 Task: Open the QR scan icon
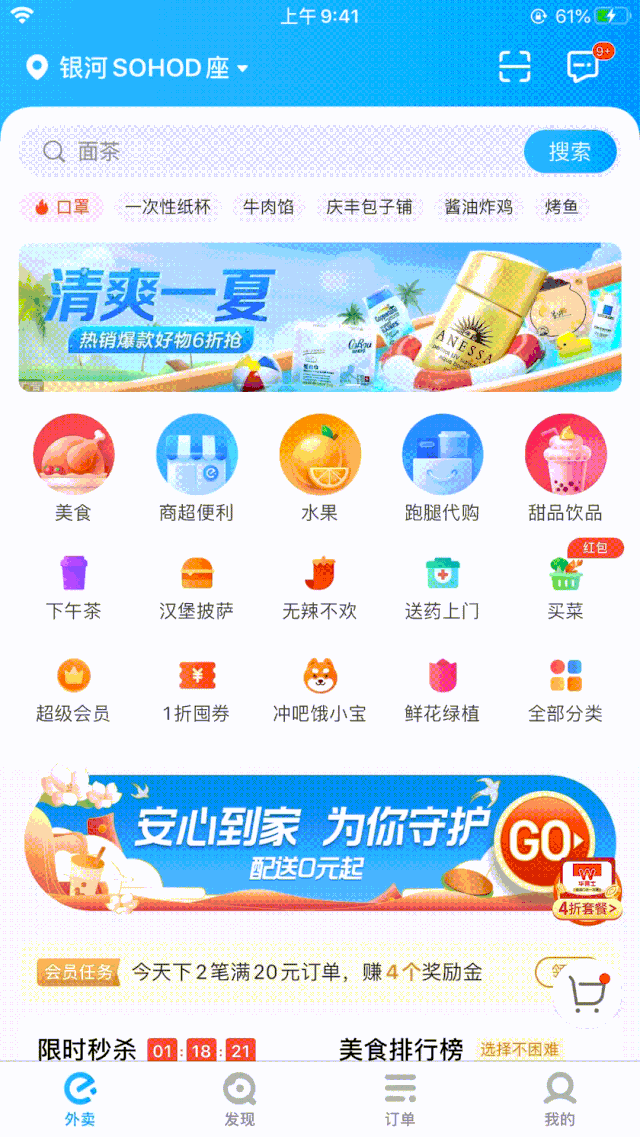pyautogui.click(x=514, y=67)
